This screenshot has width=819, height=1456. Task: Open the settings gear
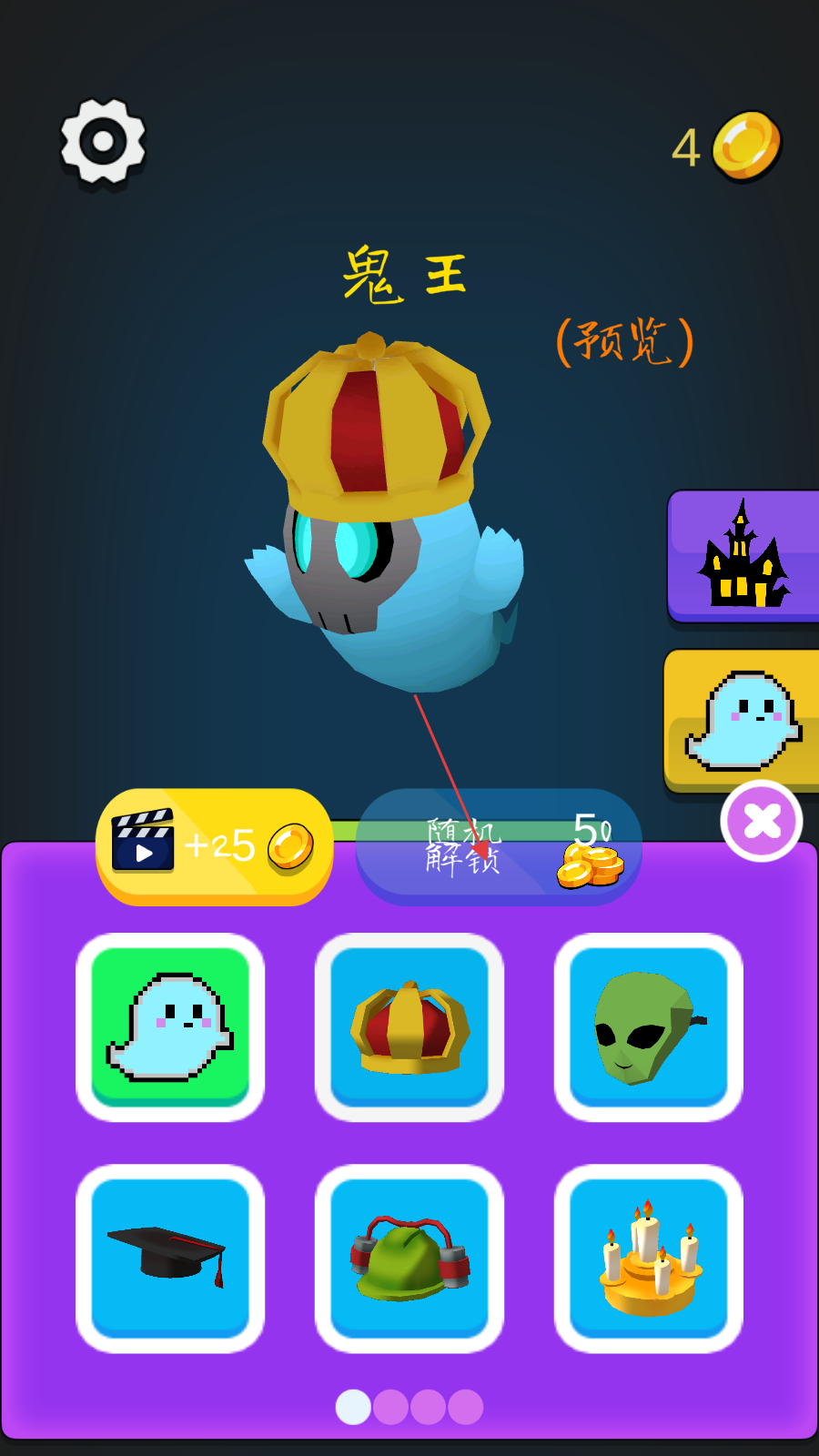[103, 142]
